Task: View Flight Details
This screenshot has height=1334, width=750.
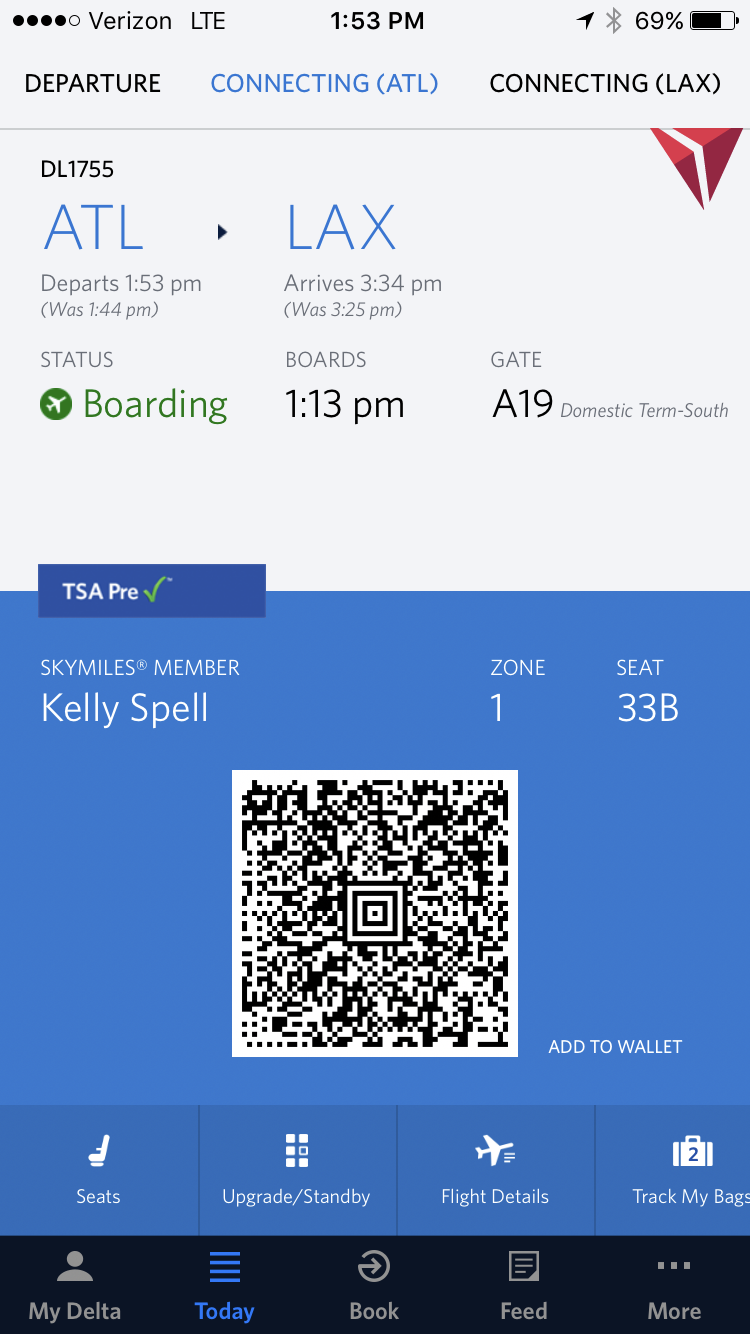Action: 495,1169
